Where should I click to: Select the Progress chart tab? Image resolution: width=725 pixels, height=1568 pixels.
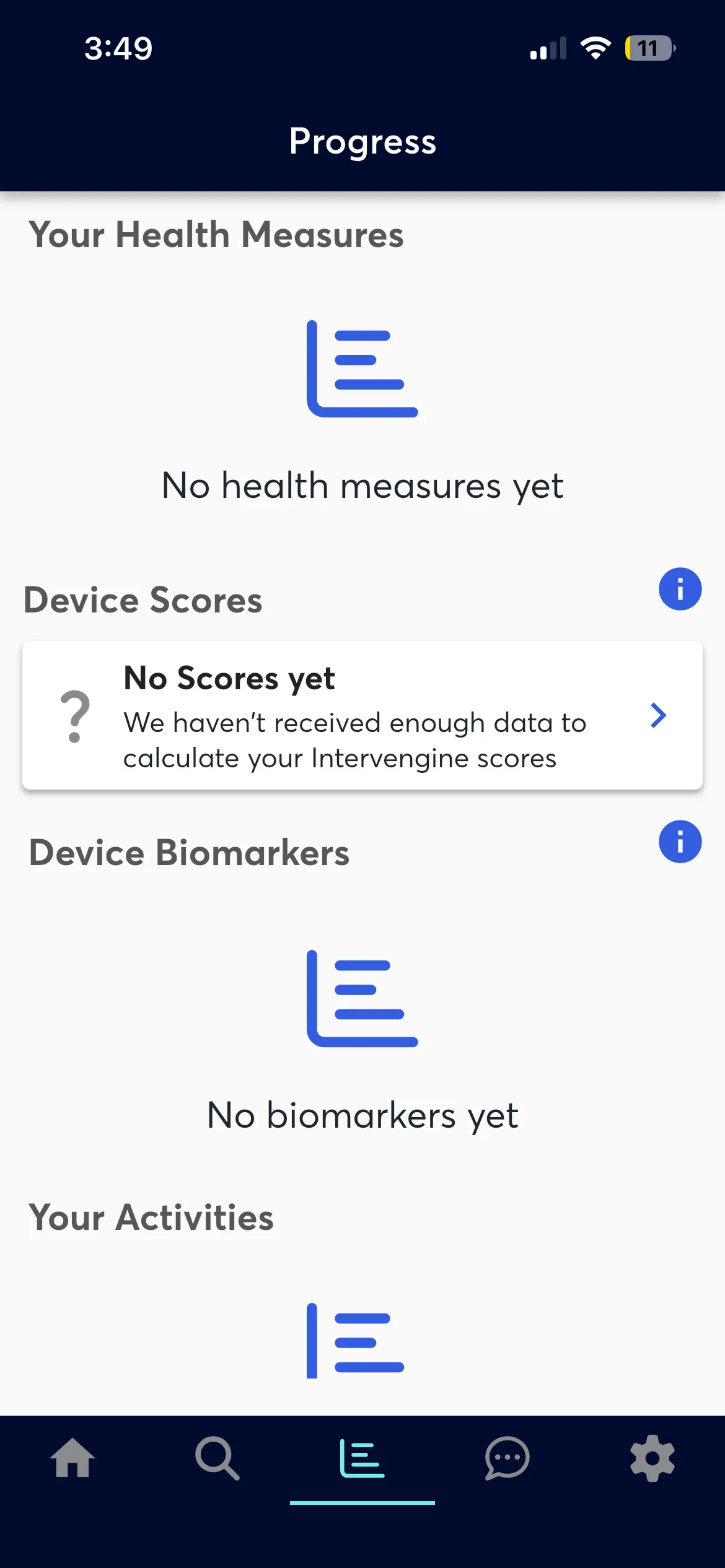[x=362, y=1458]
